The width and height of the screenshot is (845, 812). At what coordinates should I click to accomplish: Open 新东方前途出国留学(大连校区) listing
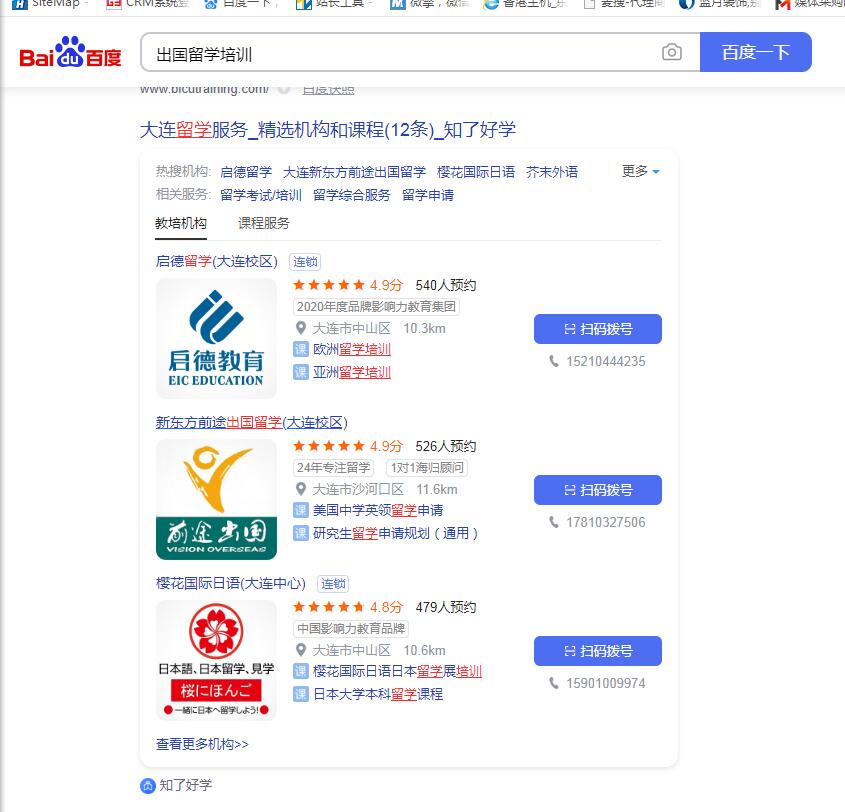pos(251,422)
